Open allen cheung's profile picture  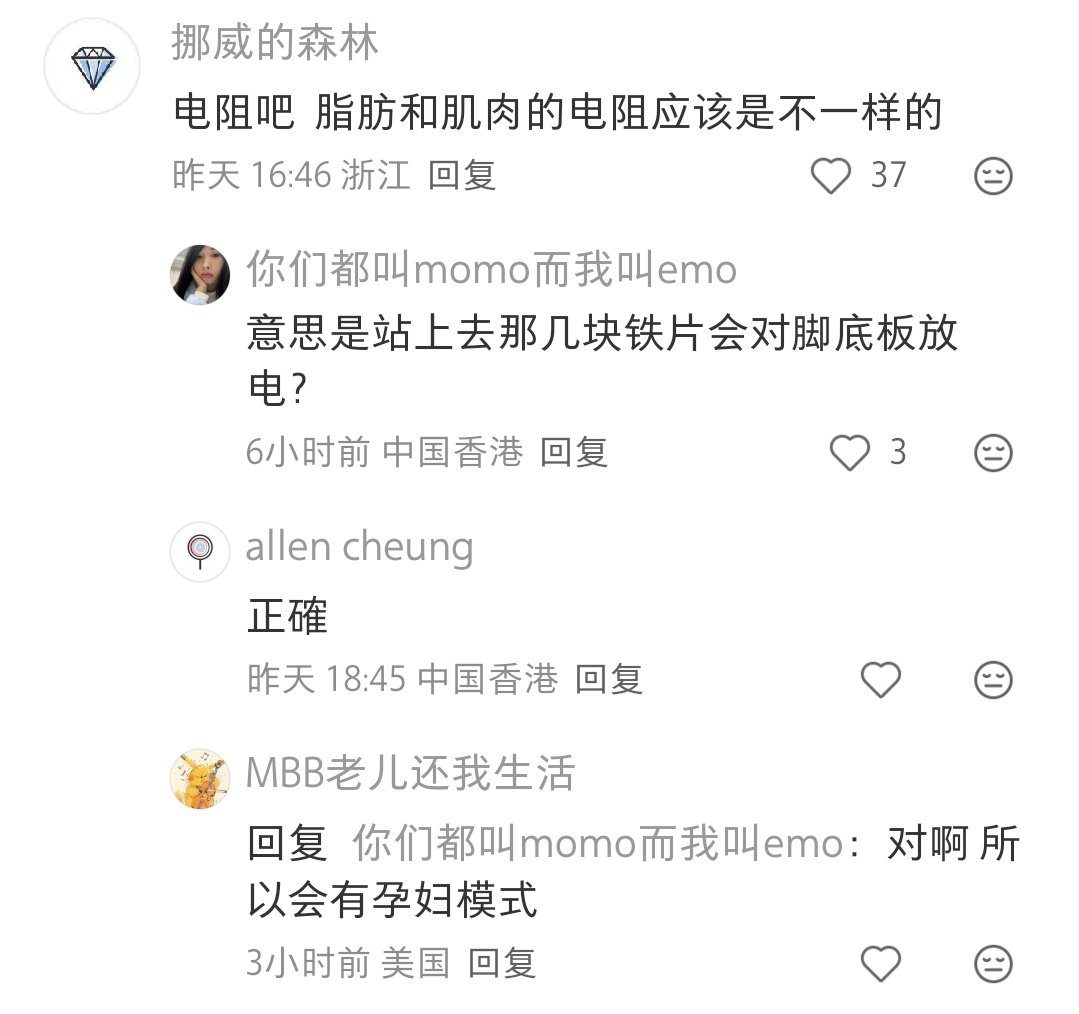tap(200, 551)
